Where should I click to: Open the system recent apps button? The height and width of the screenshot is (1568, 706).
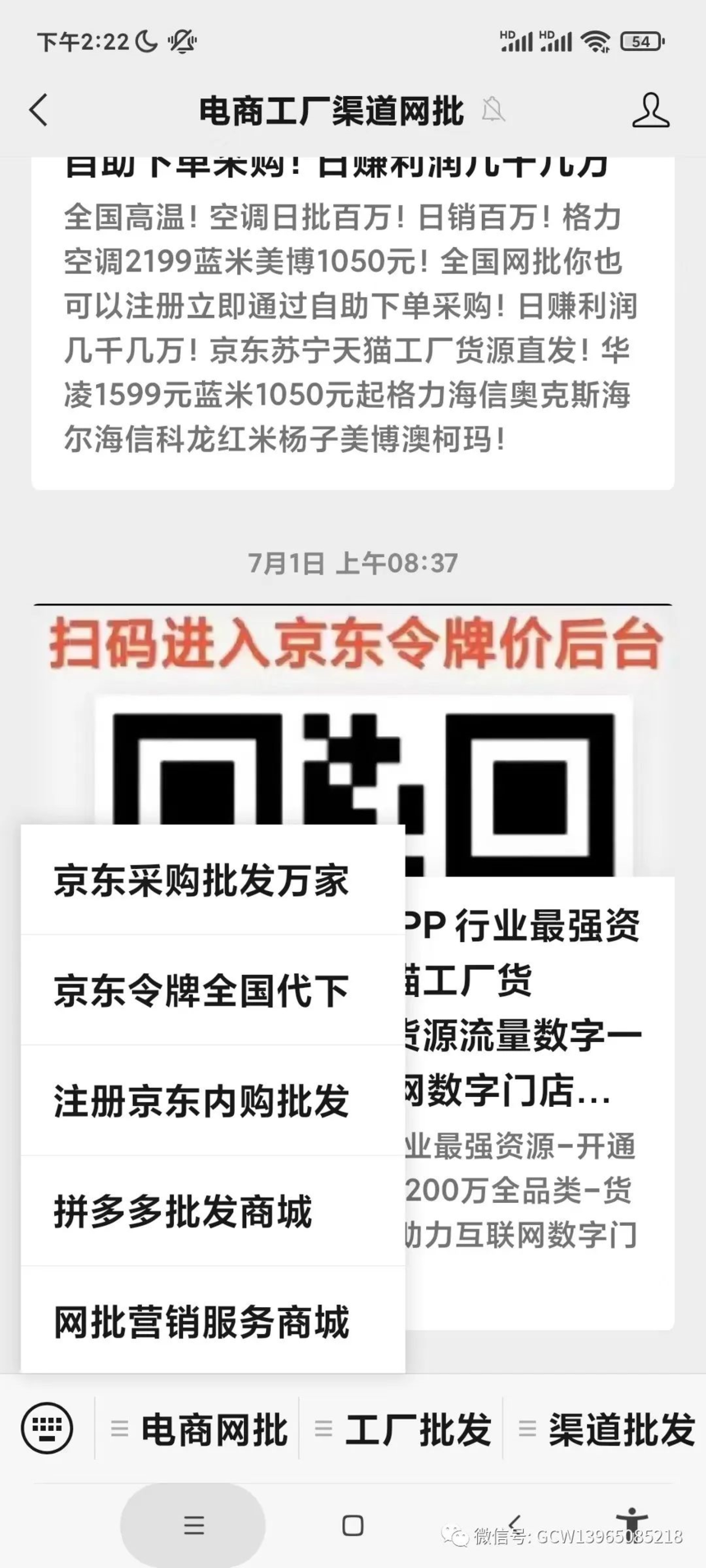click(x=194, y=1525)
